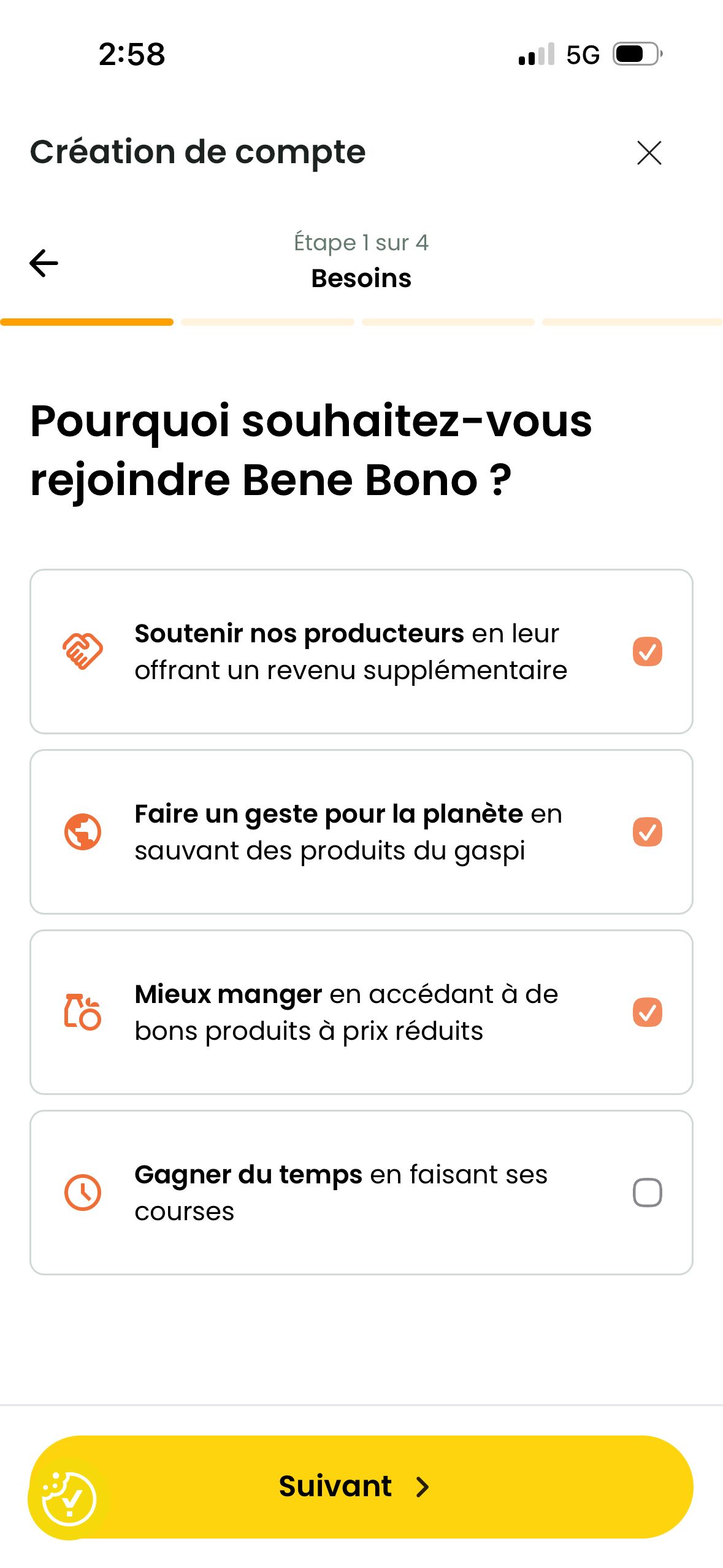Uncheck the Mieux manger option

[x=646, y=1012]
